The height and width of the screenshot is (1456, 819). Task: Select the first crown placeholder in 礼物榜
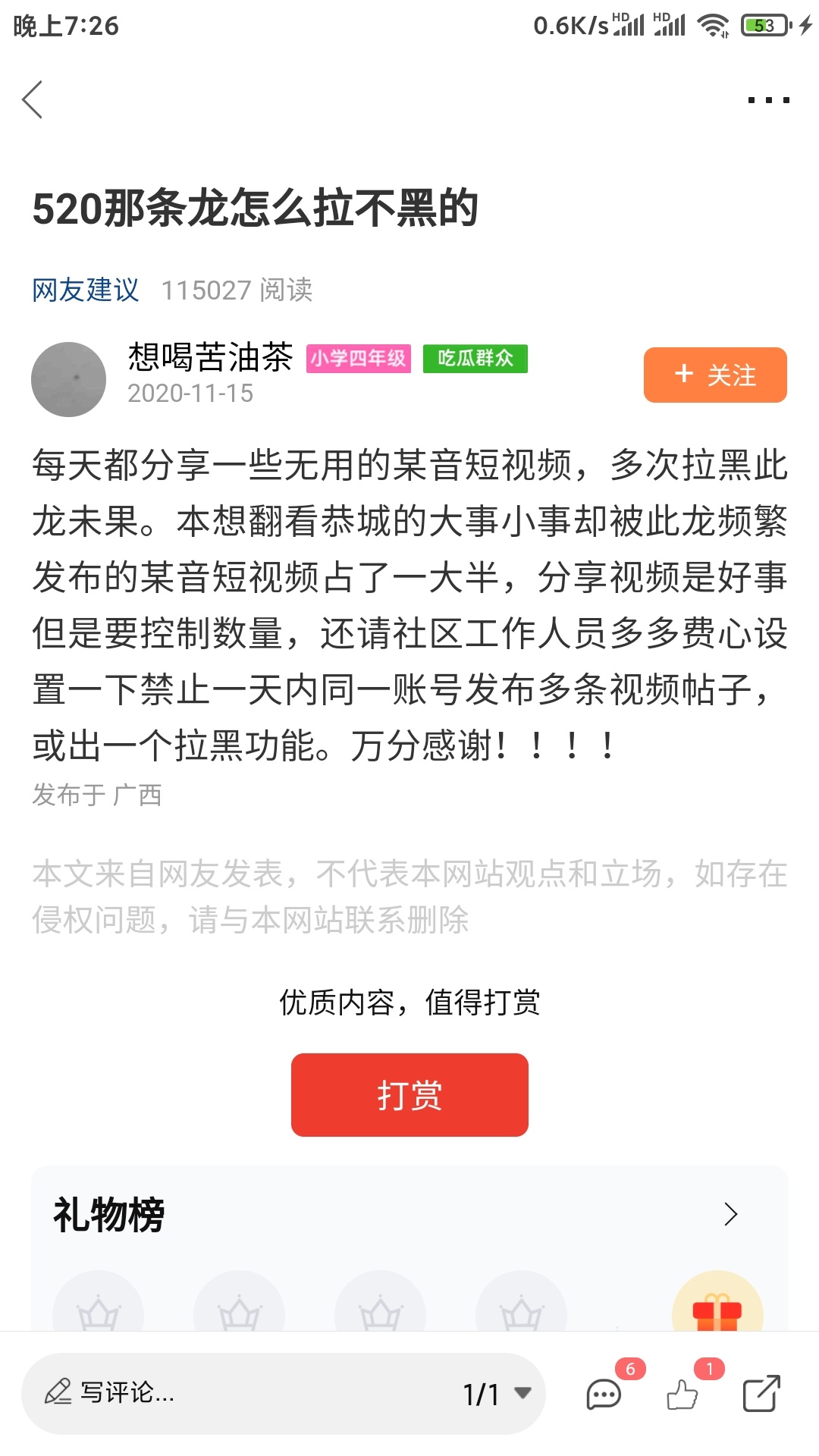(x=97, y=1312)
